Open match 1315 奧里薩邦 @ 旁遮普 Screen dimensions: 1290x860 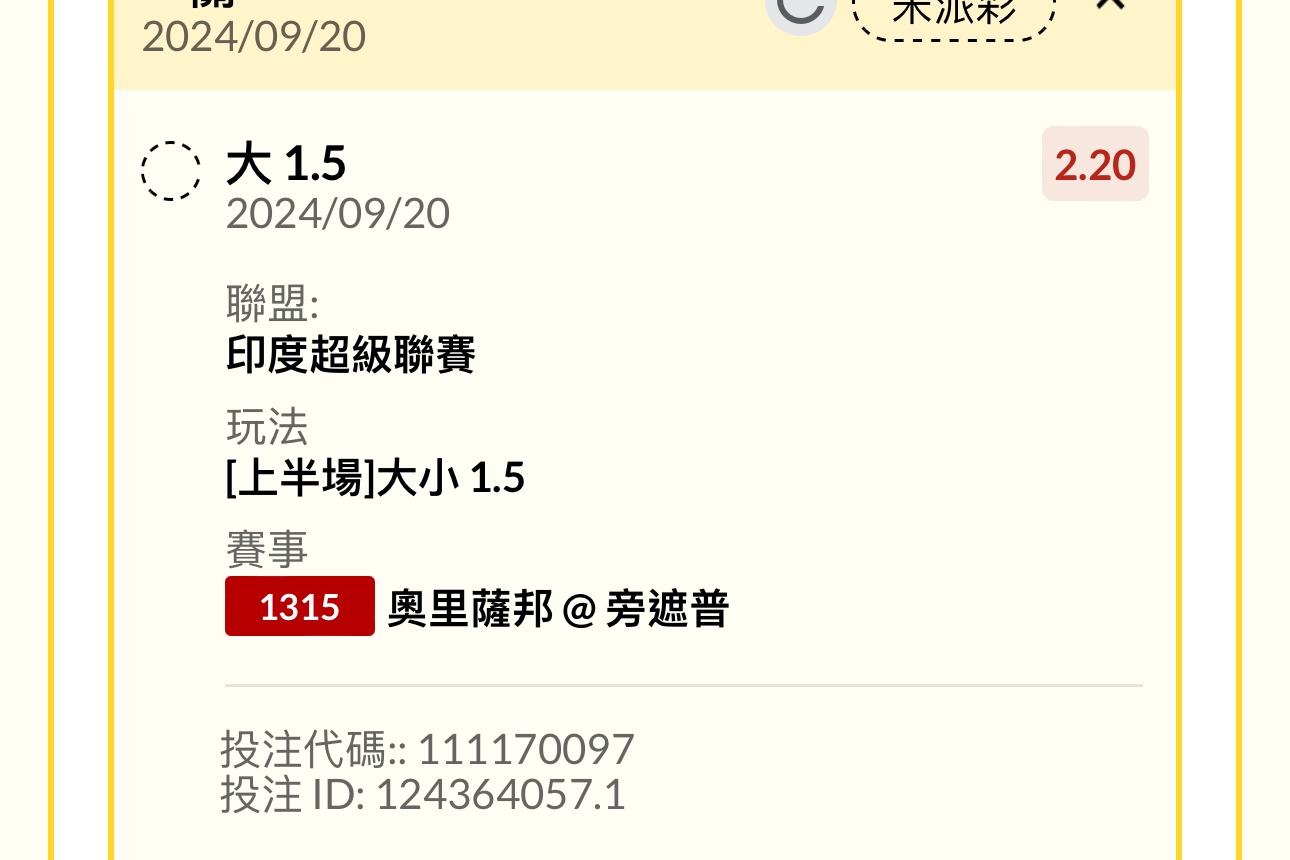point(478,607)
